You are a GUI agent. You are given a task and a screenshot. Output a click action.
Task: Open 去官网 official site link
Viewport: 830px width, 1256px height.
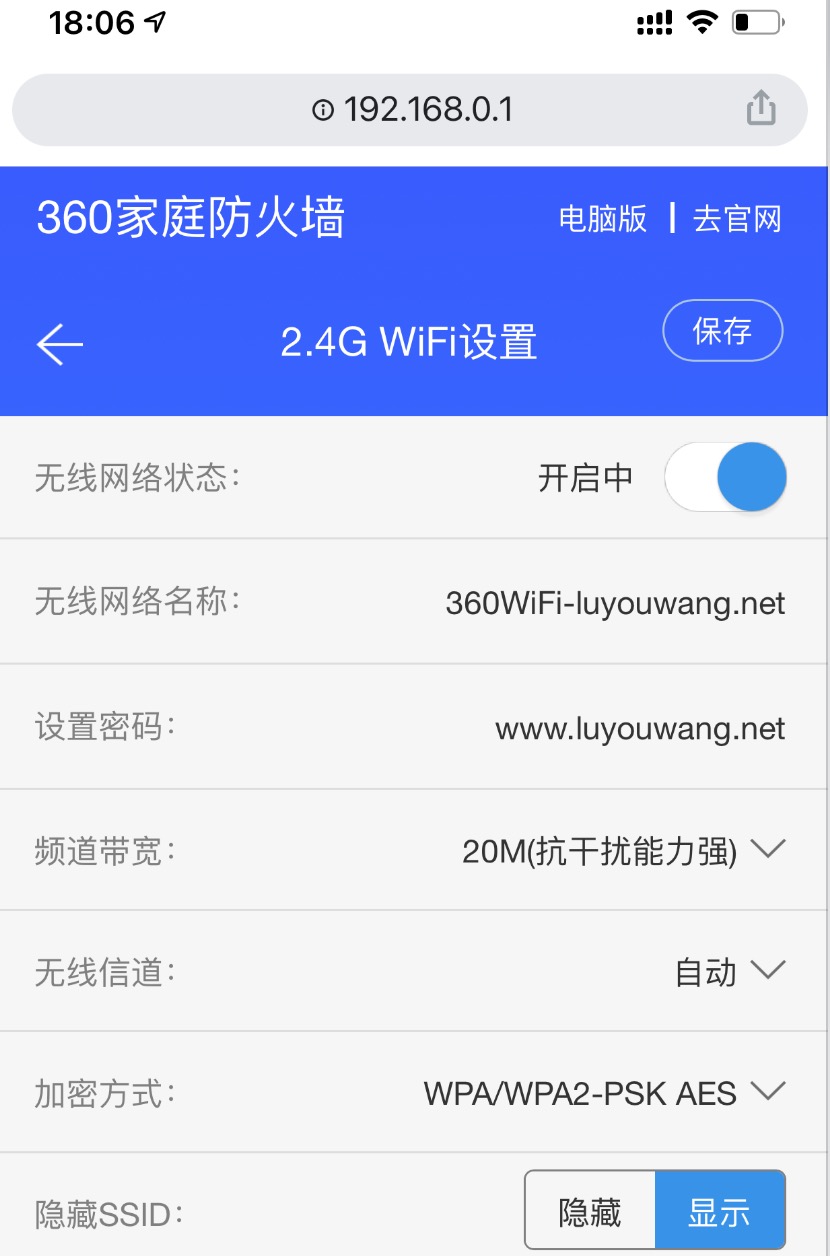click(737, 218)
